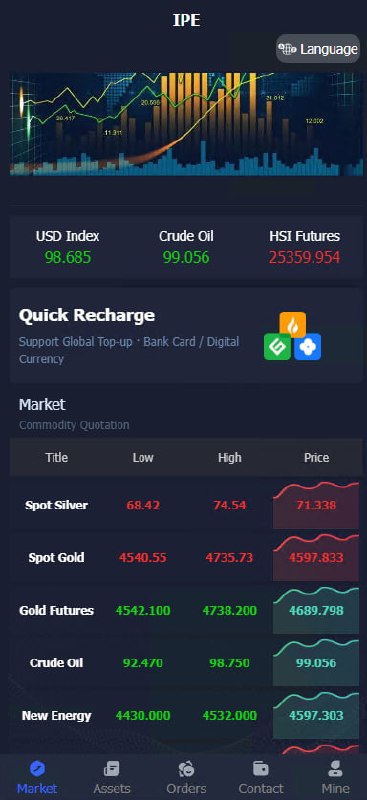Open the Spot Gold quotation row
This screenshot has width=367, height=800.
coord(186,558)
